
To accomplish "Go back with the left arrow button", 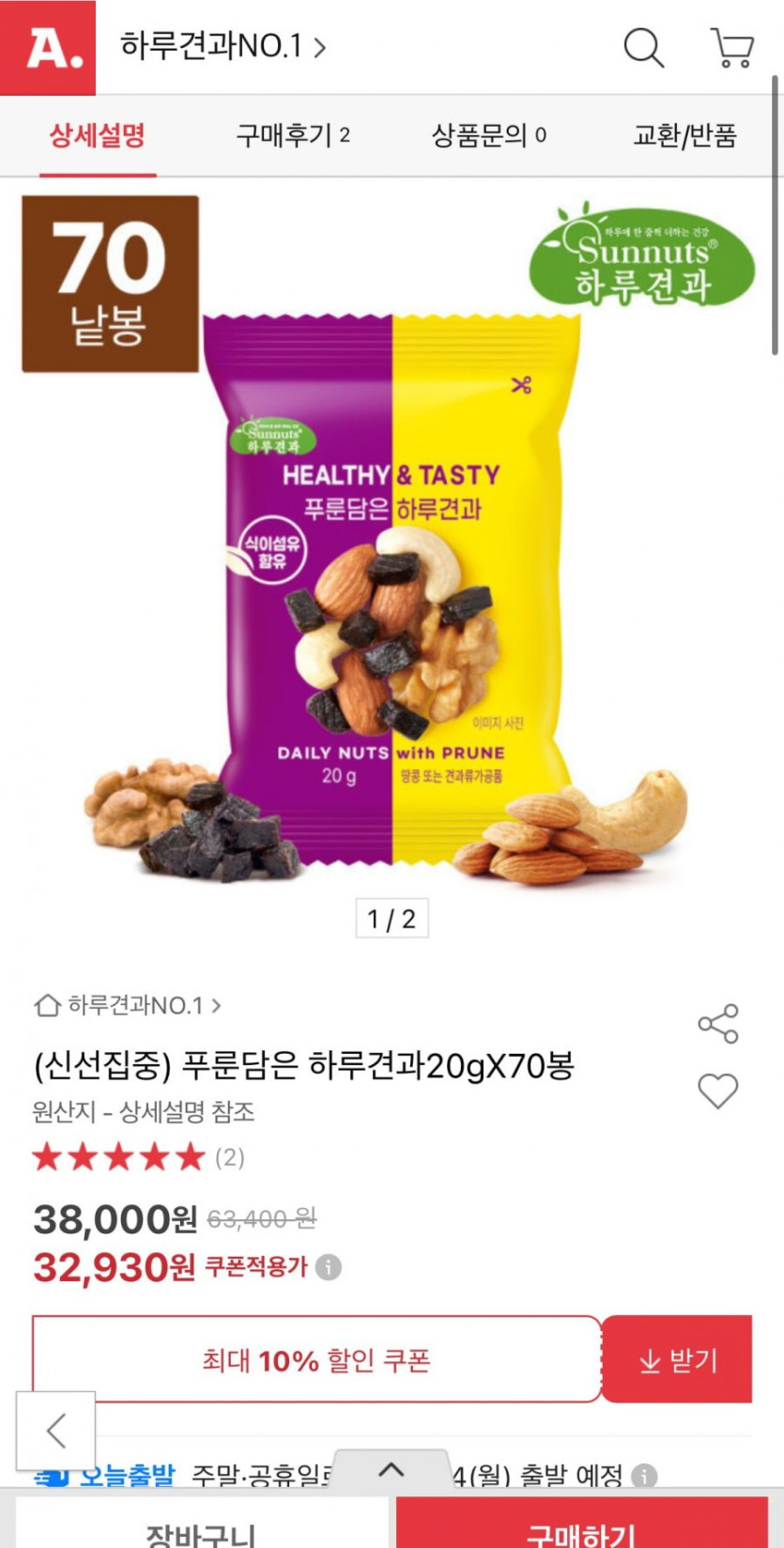I will [x=56, y=1431].
